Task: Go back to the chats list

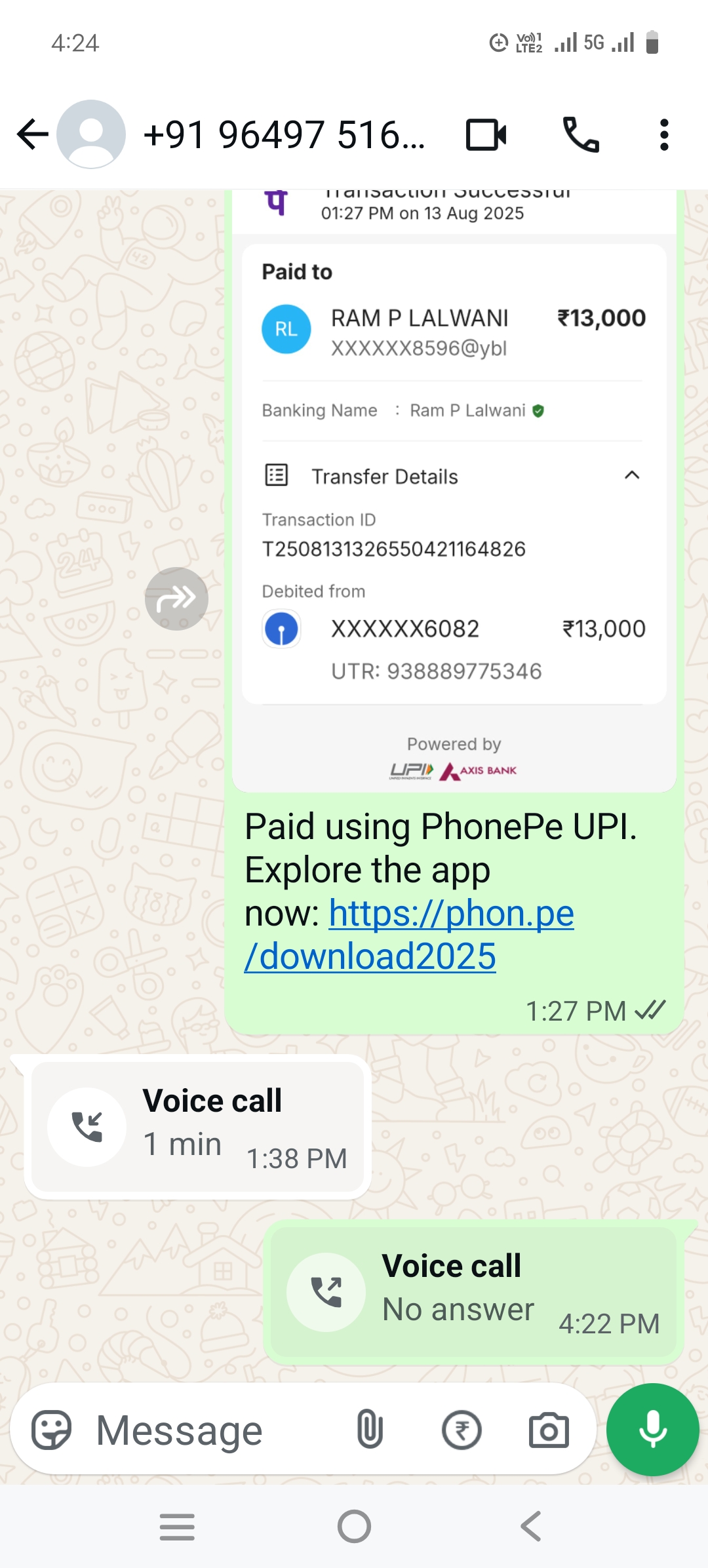Action: pyautogui.click(x=31, y=134)
